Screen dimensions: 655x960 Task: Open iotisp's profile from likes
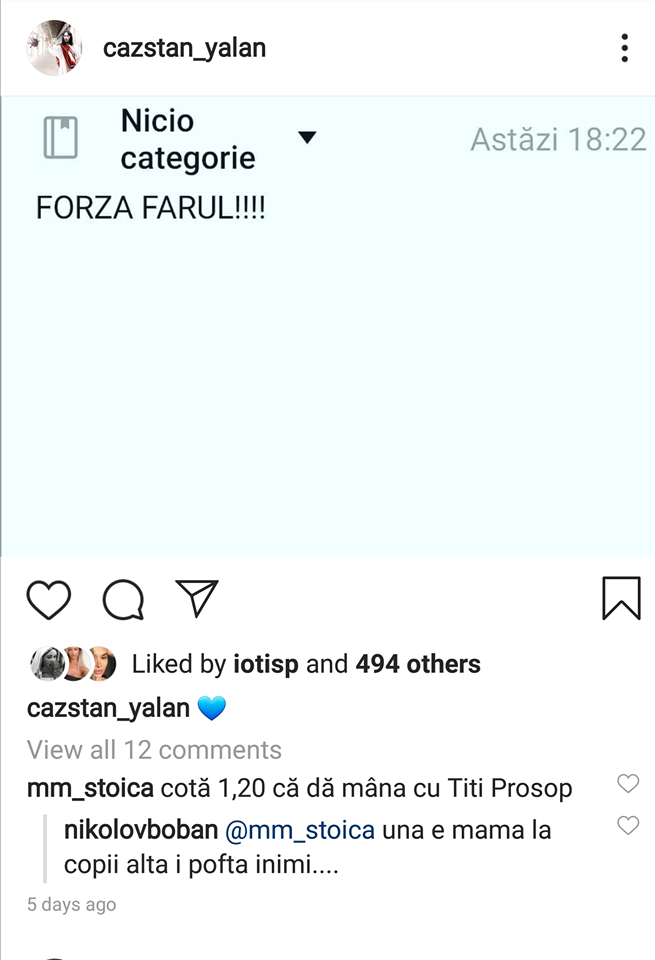266,664
